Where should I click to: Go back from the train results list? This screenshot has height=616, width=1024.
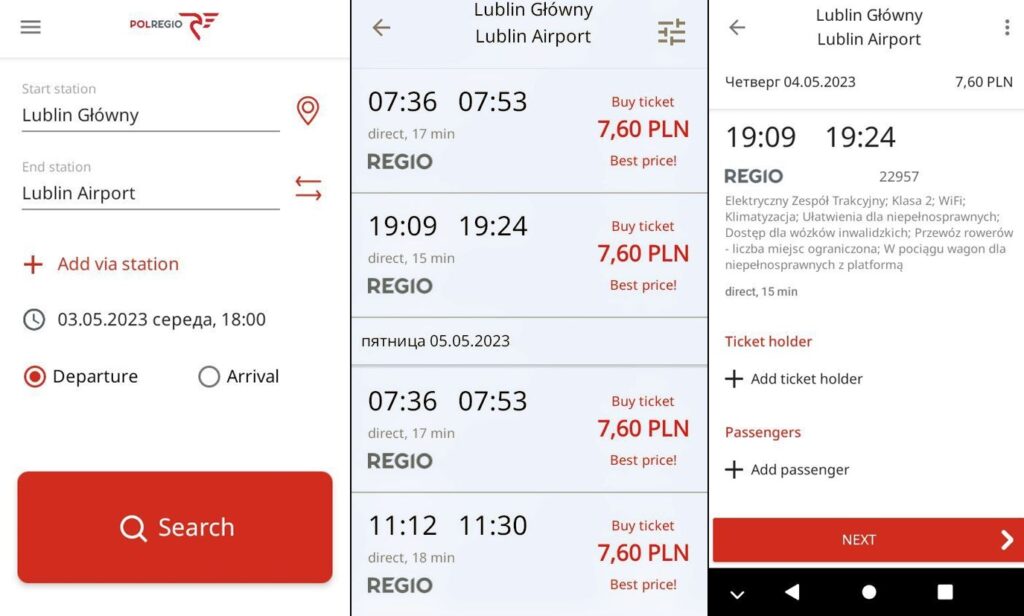(x=381, y=28)
